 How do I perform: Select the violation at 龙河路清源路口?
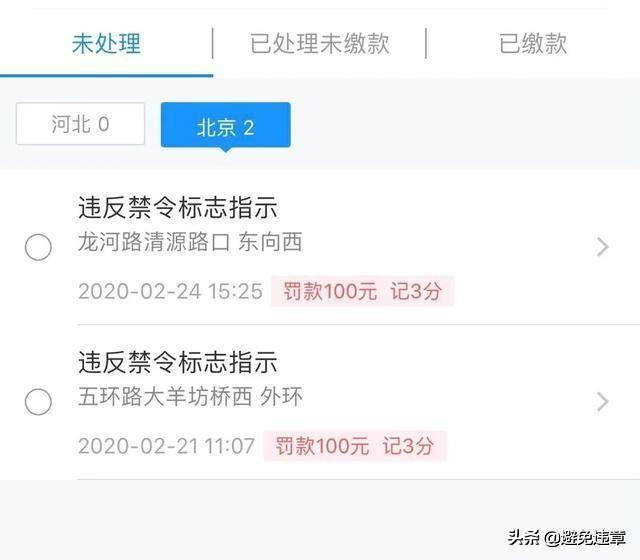[x=38, y=247]
